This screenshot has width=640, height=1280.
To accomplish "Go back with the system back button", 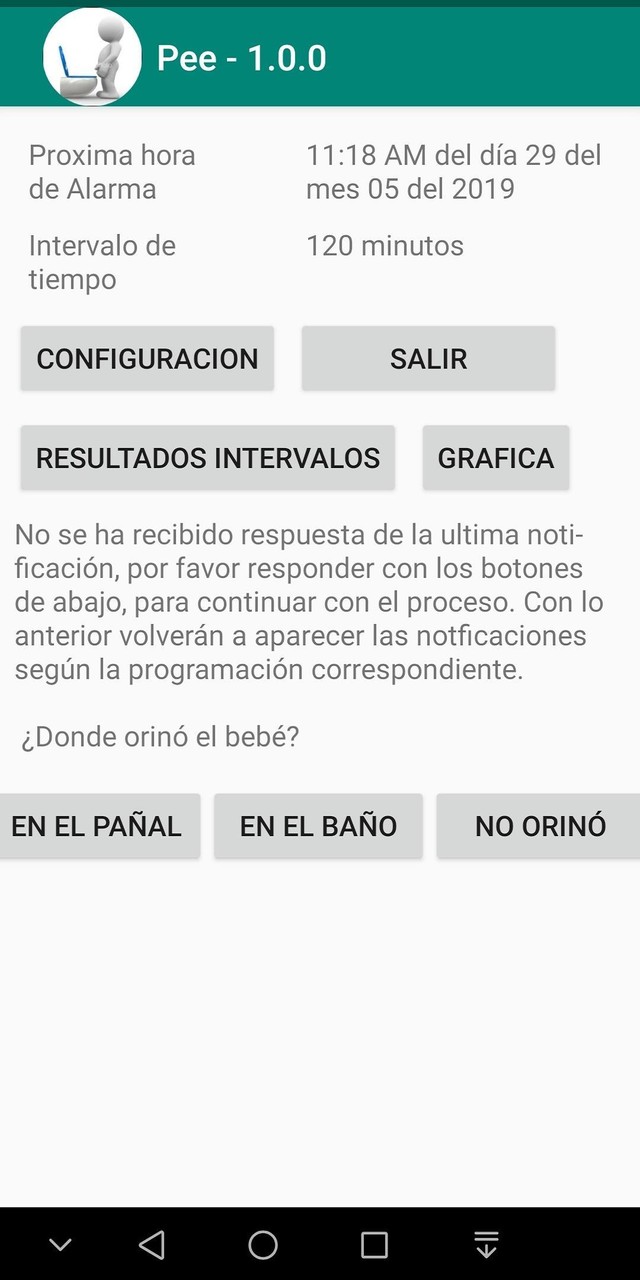I will click(152, 1244).
